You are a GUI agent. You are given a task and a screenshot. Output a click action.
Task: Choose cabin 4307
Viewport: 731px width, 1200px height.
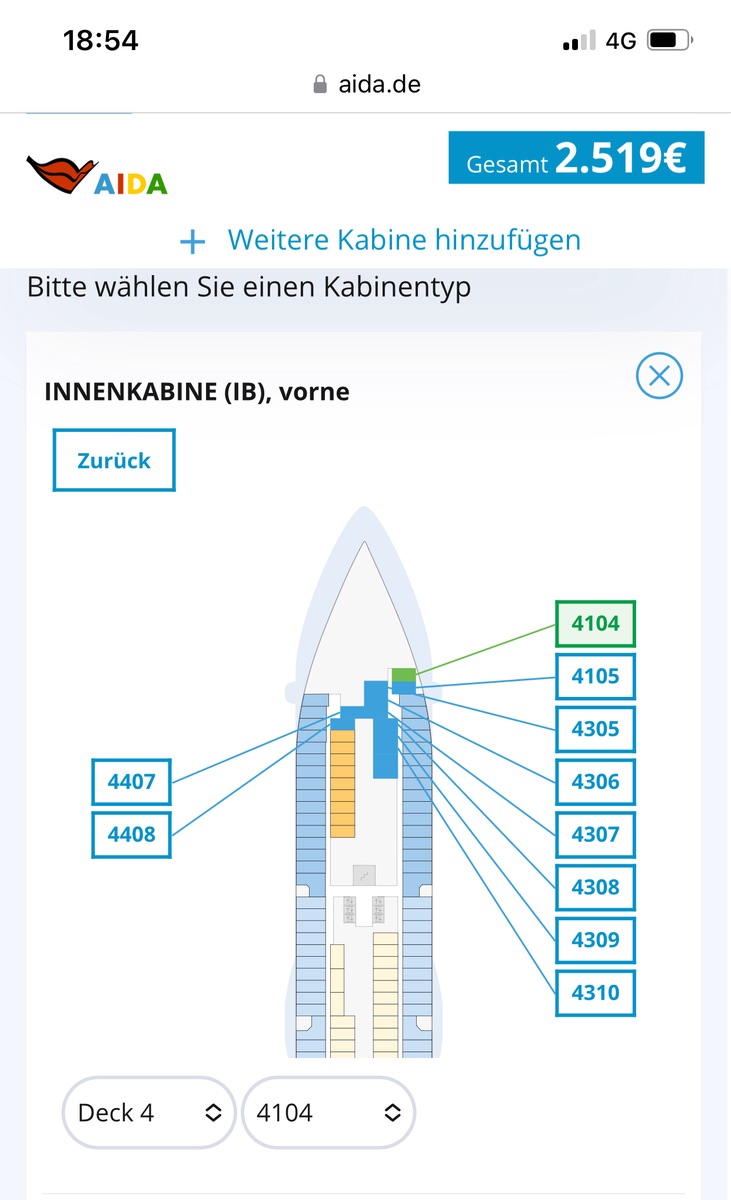(595, 834)
